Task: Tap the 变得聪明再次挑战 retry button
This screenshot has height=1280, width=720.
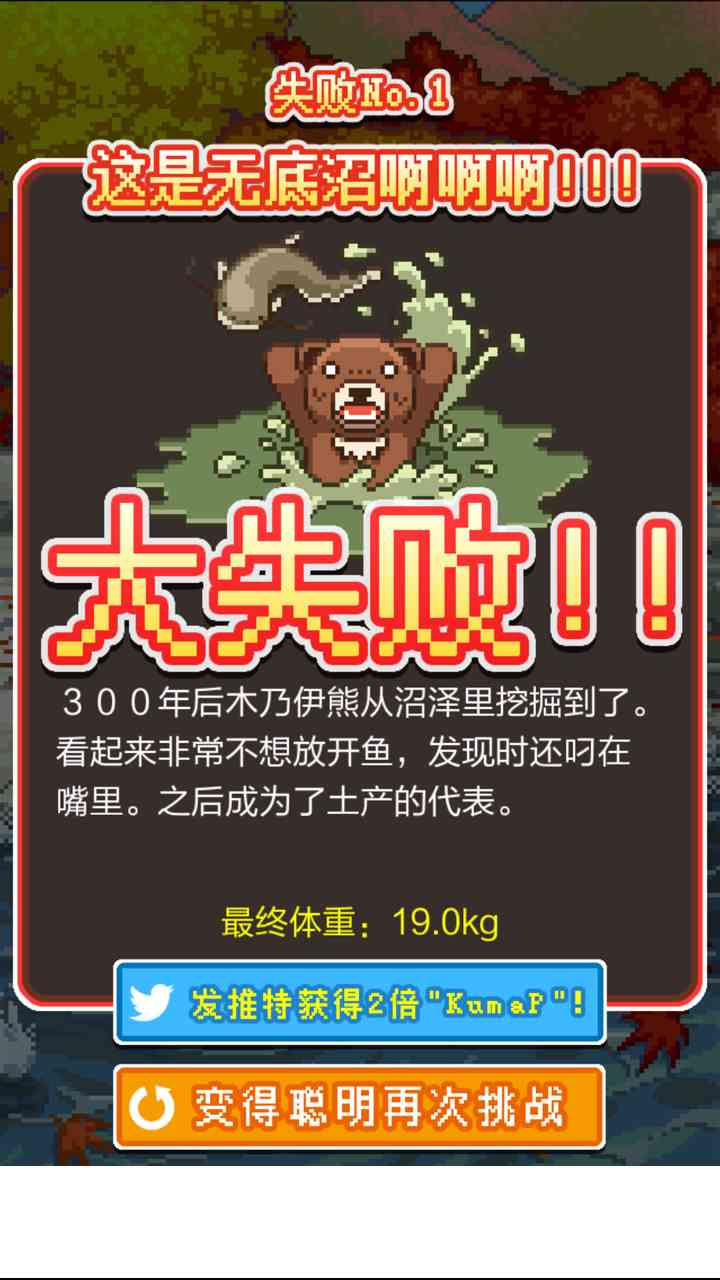Action: (x=360, y=1107)
